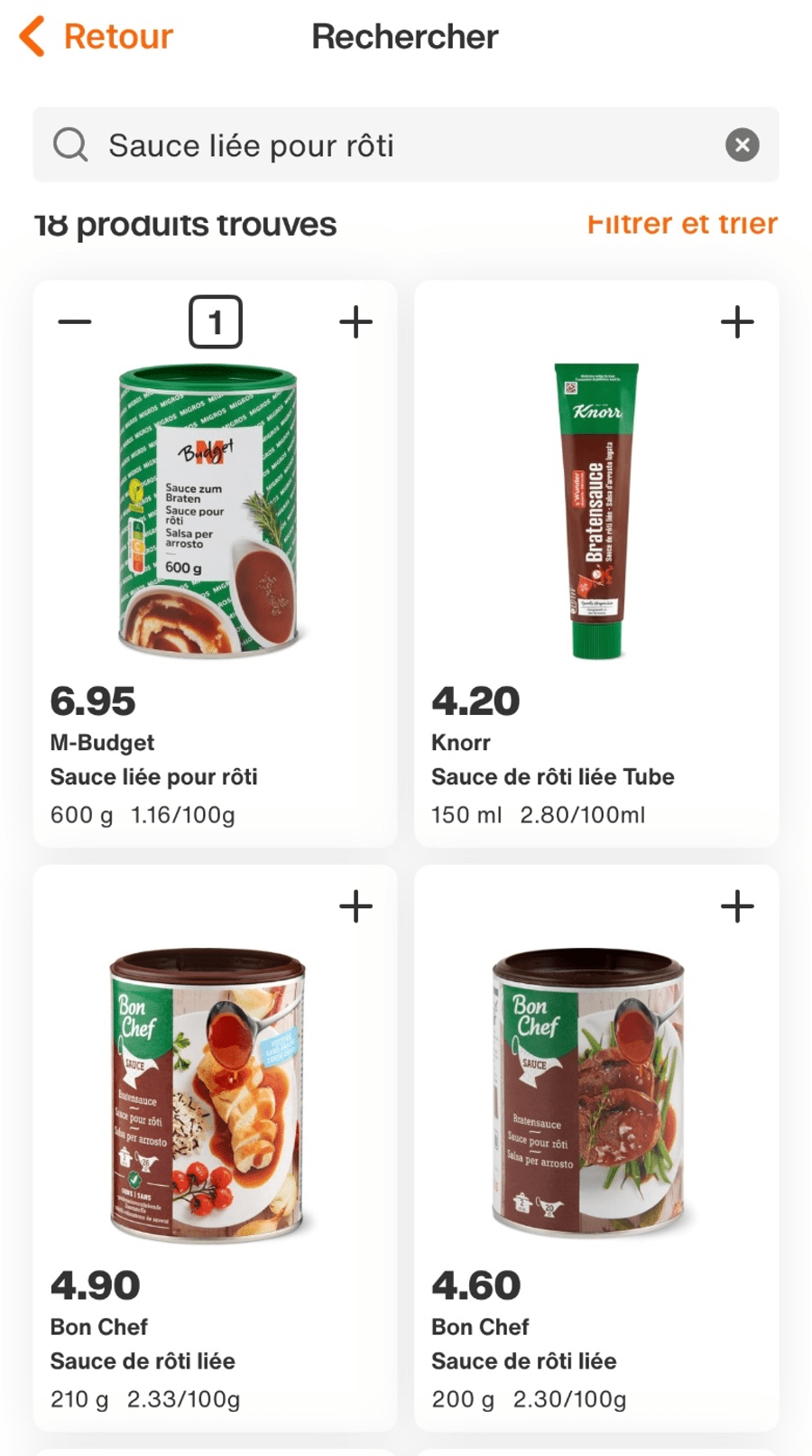Open Bon Chef sauce priced 4.90

pyautogui.click(x=209, y=1095)
